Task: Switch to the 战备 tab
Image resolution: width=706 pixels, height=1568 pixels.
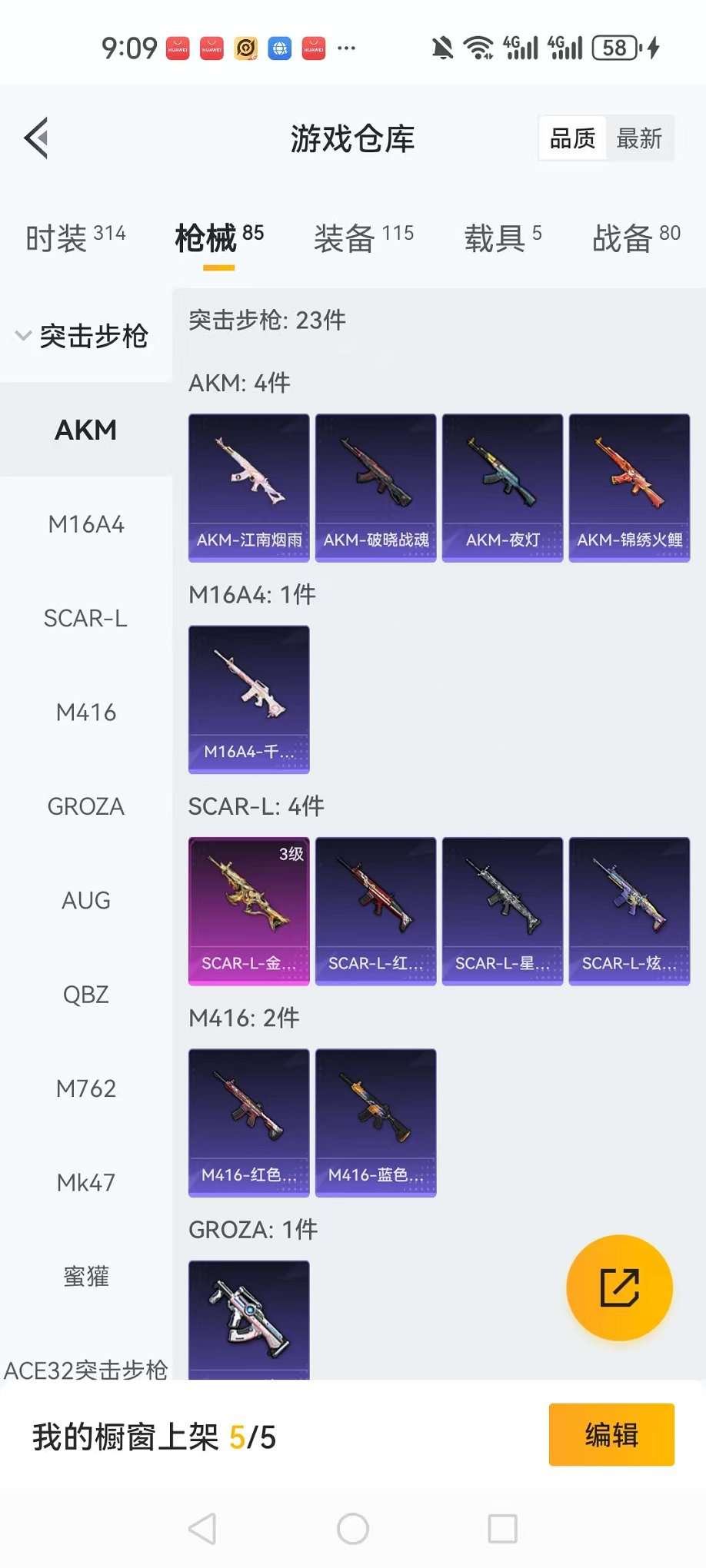Action: 636,238
